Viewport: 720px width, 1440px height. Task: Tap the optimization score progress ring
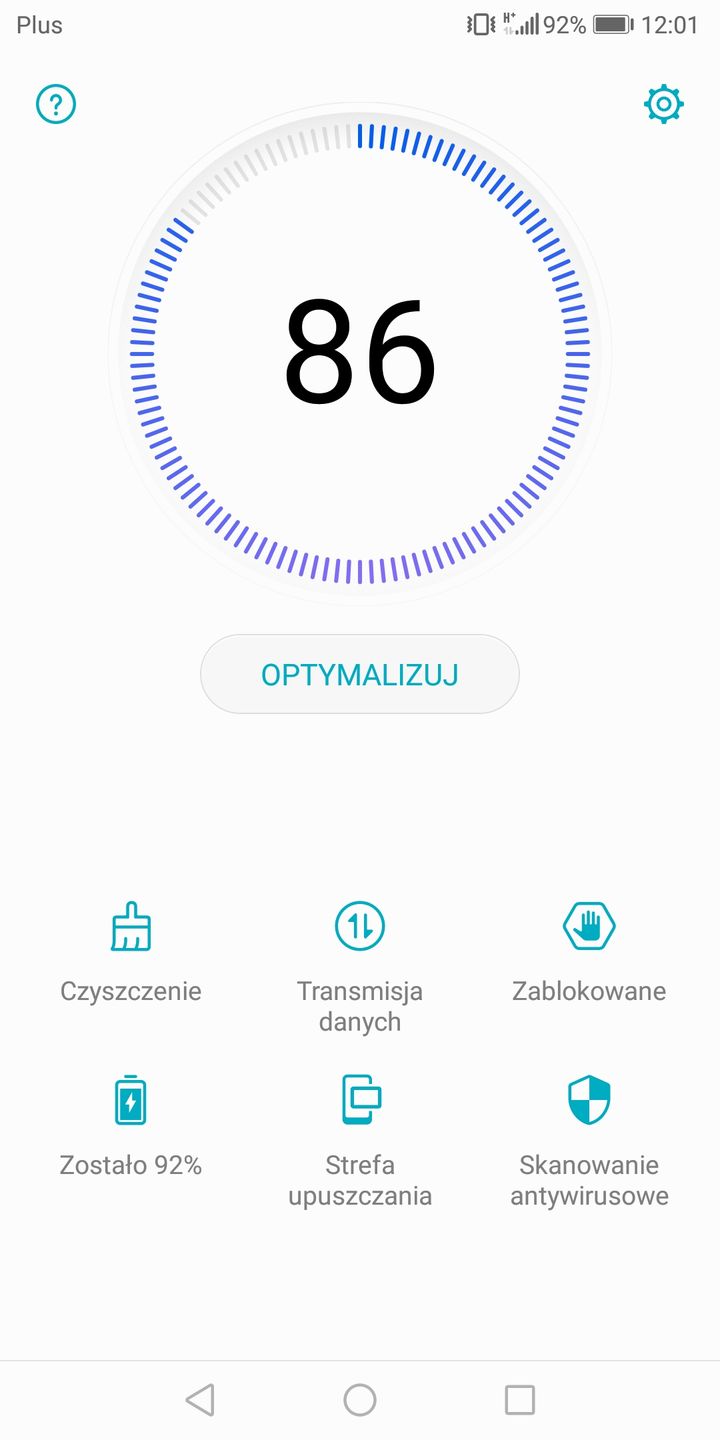point(360,135)
